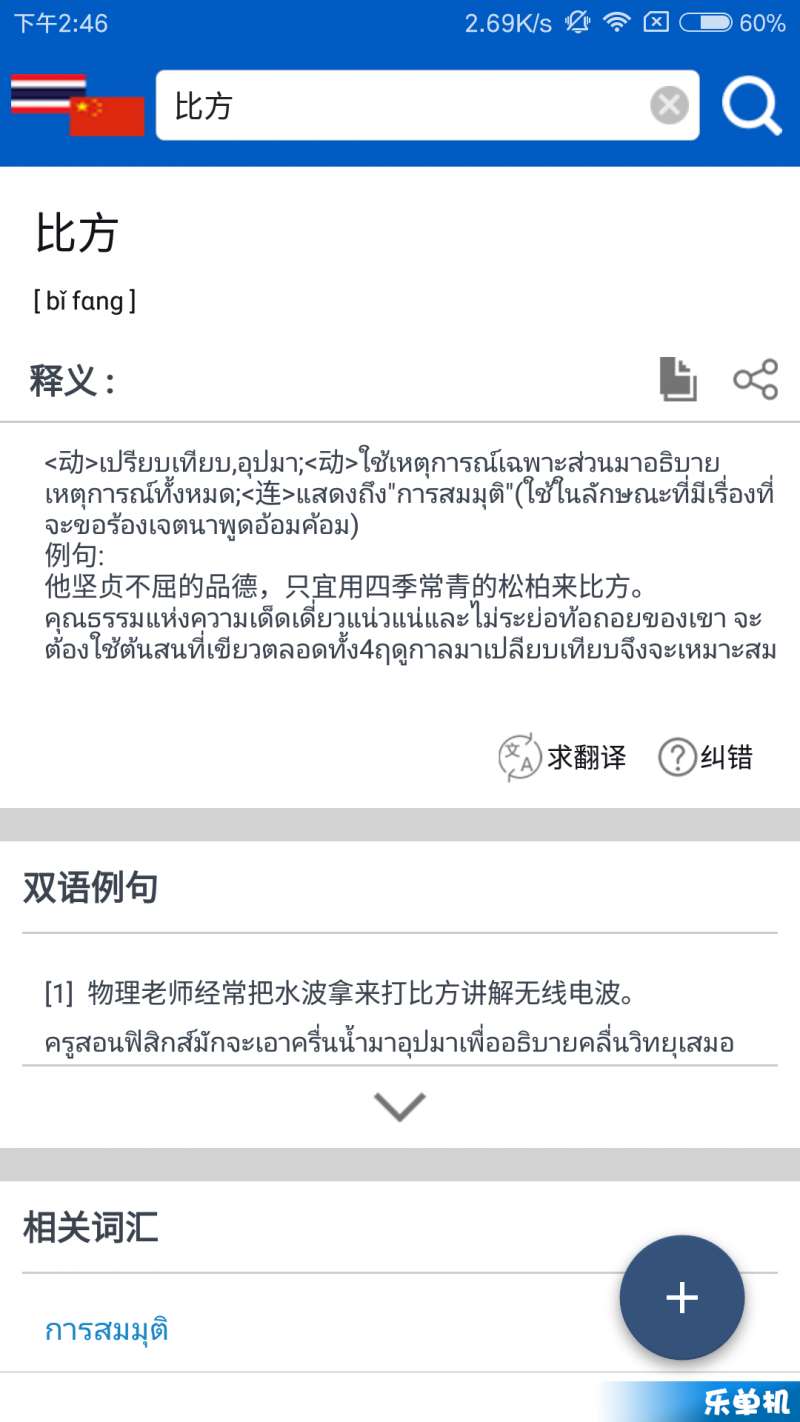Viewport: 800px width, 1422px height.
Task: Tap the floating plus button
Action: pos(682,1298)
